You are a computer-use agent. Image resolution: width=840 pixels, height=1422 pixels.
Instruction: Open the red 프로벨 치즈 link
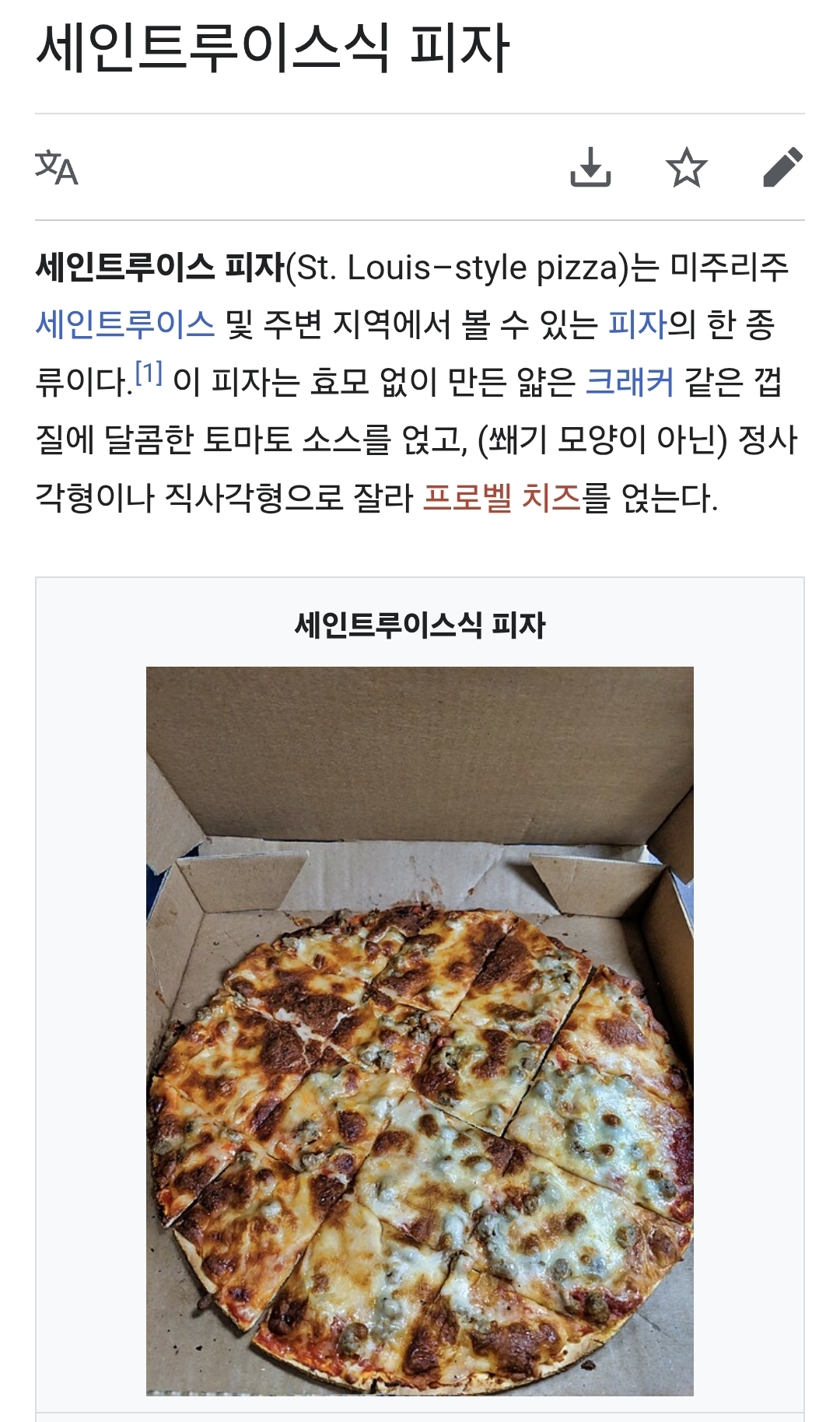pyautogui.click(x=502, y=498)
